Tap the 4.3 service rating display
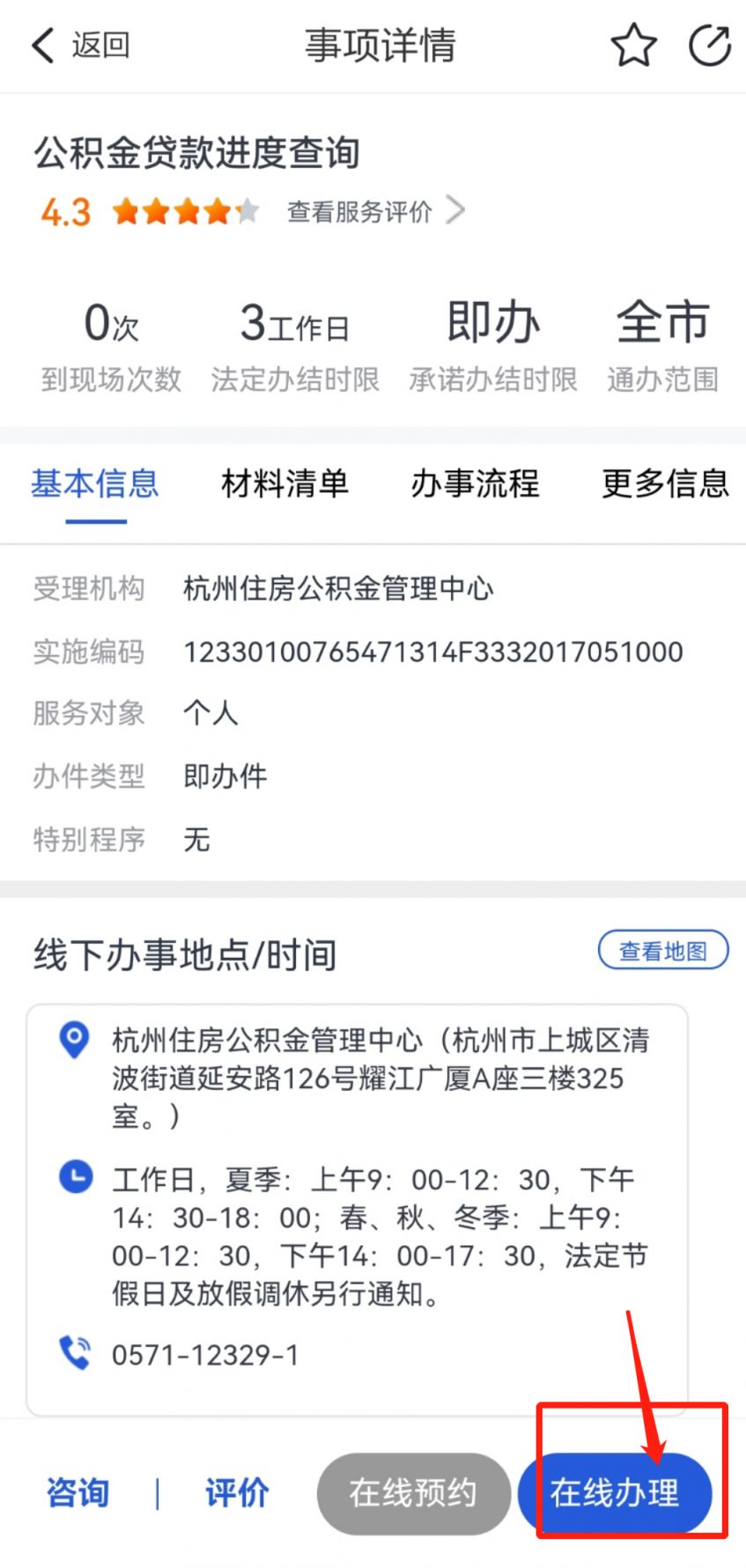This screenshot has width=746, height=1568. coord(65,211)
